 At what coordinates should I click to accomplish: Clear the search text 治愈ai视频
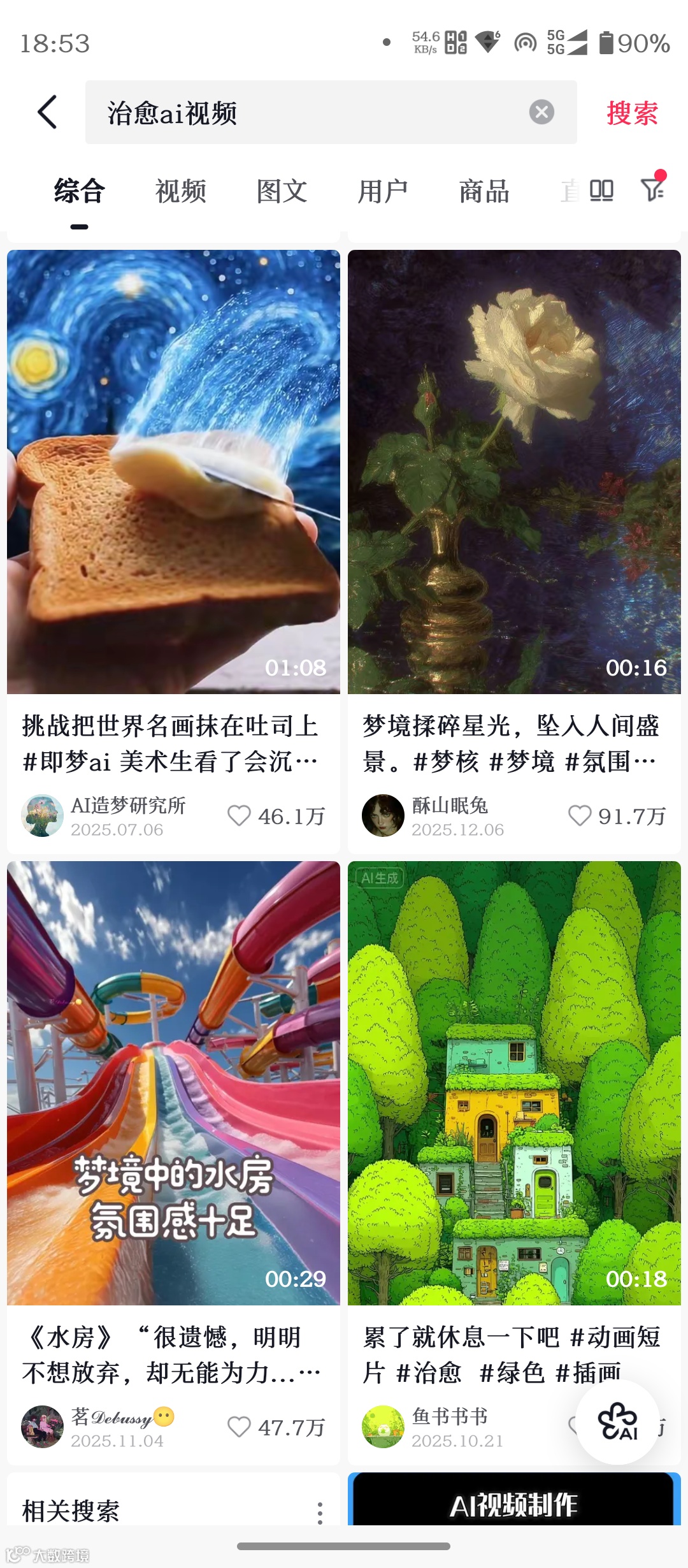[541, 112]
